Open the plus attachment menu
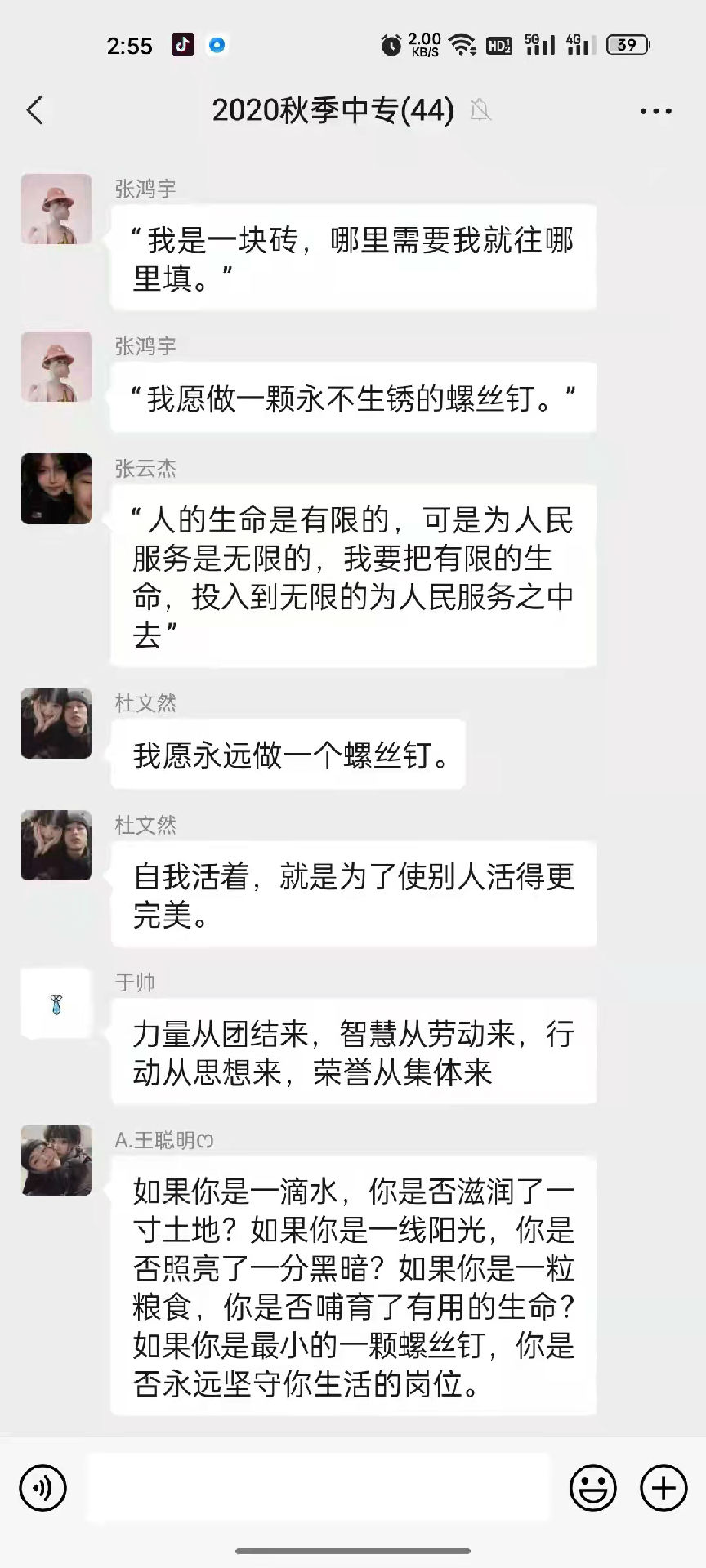 pos(663,1488)
